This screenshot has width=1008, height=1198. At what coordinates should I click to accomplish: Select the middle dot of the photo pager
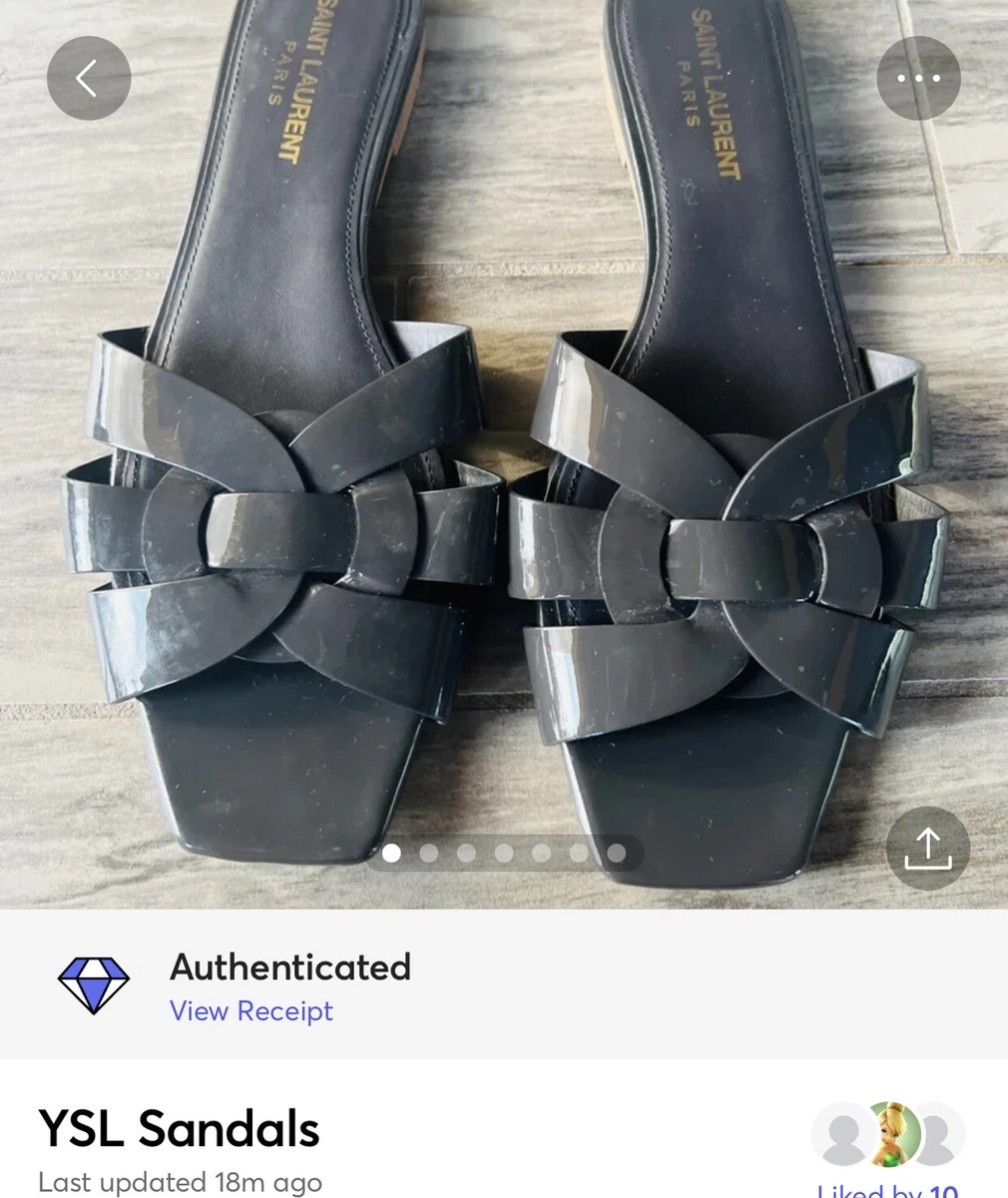[x=504, y=853]
